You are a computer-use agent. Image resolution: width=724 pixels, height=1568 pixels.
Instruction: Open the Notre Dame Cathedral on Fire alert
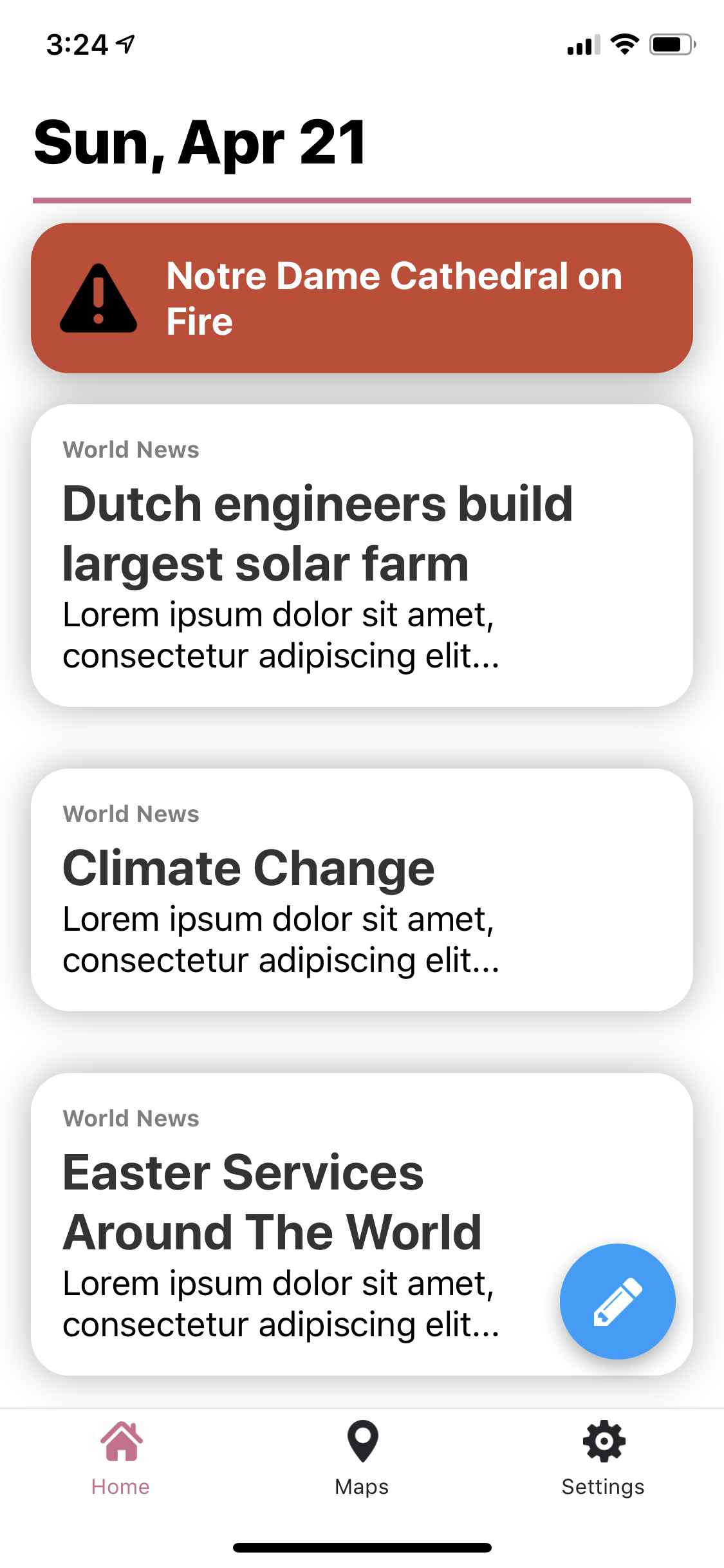[362, 298]
